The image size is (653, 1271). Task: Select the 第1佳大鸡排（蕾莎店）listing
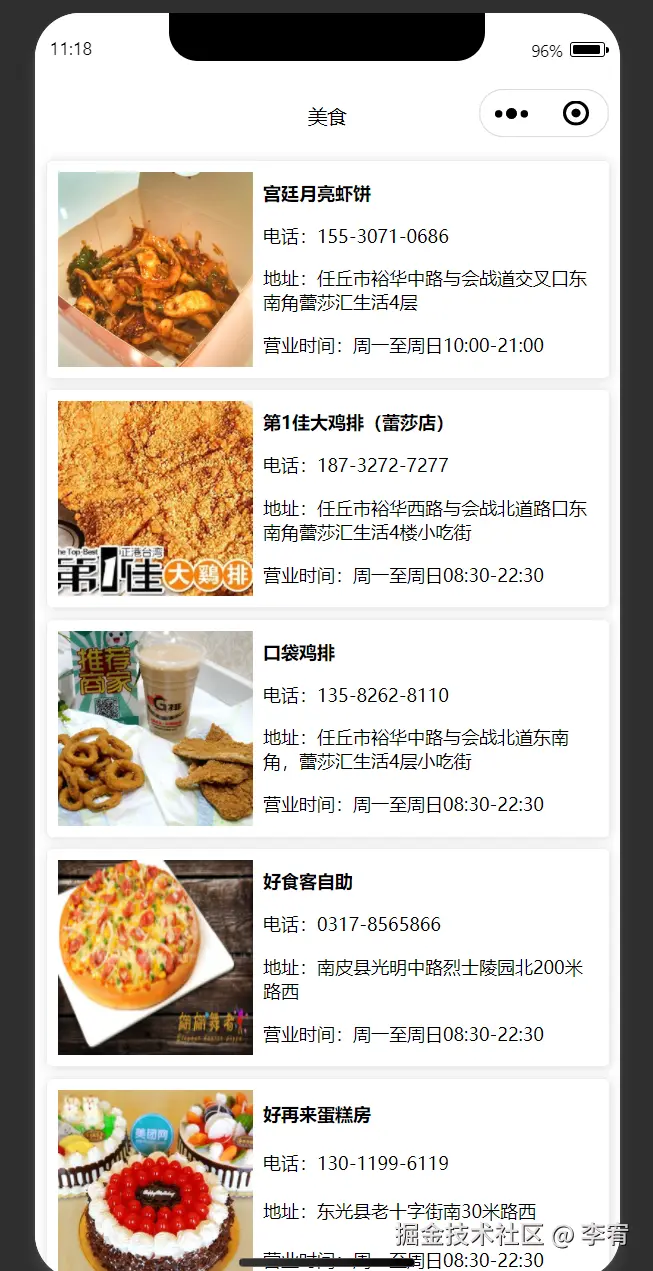tap(328, 499)
